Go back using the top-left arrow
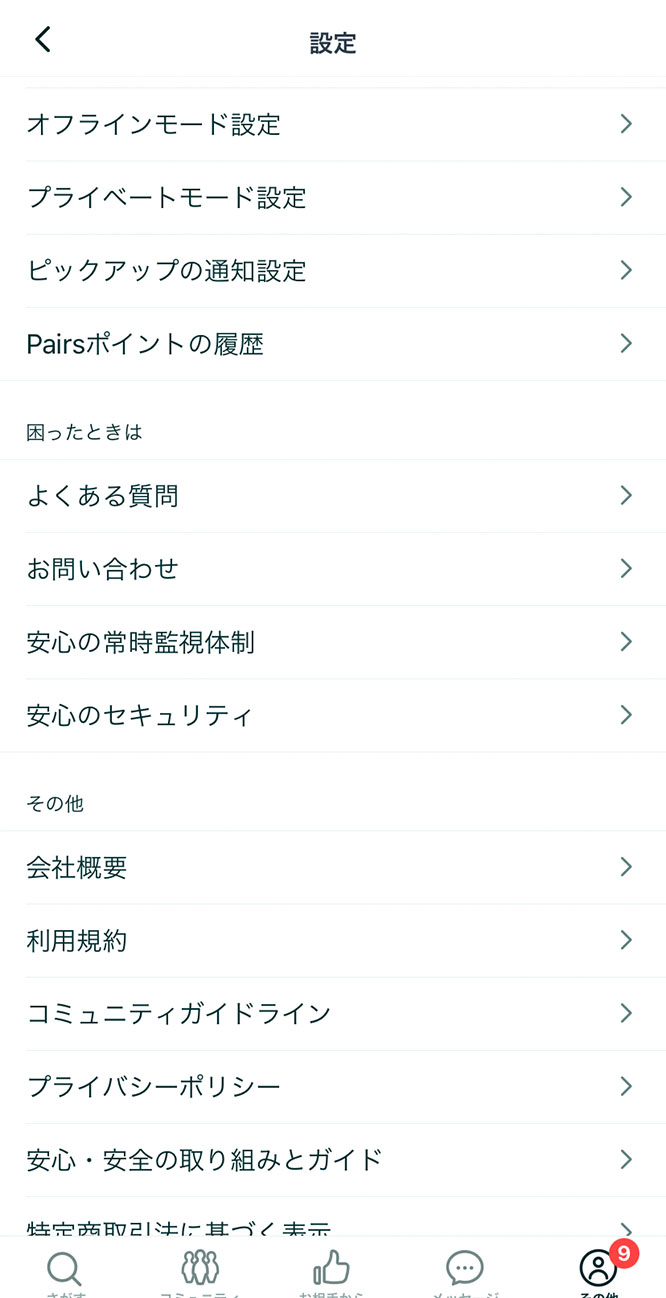The width and height of the screenshot is (666, 1298). [42, 40]
